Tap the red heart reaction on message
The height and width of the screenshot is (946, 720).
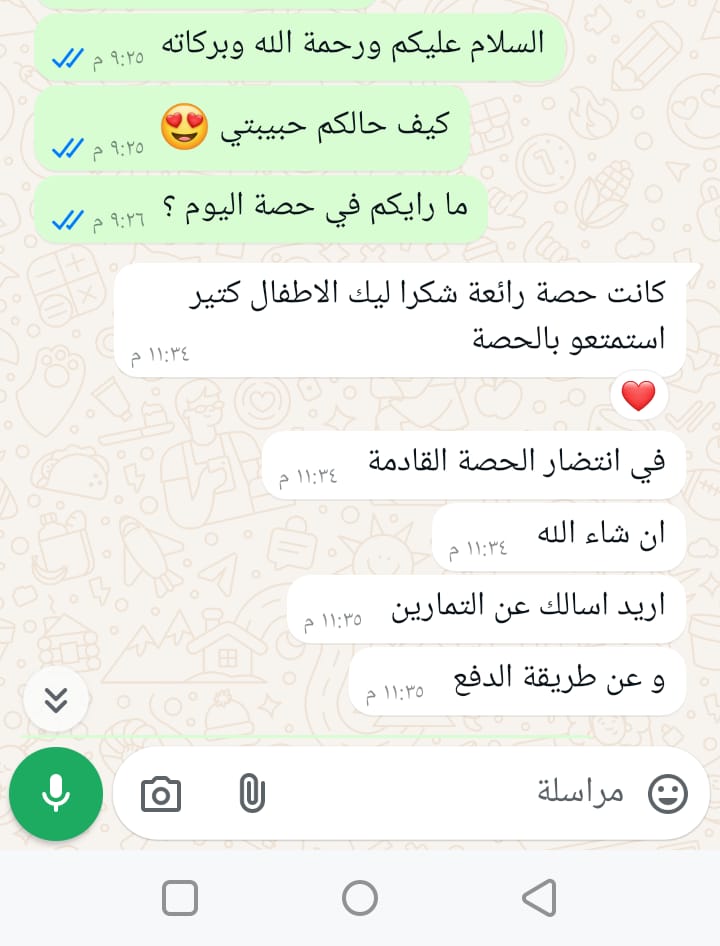(x=638, y=397)
